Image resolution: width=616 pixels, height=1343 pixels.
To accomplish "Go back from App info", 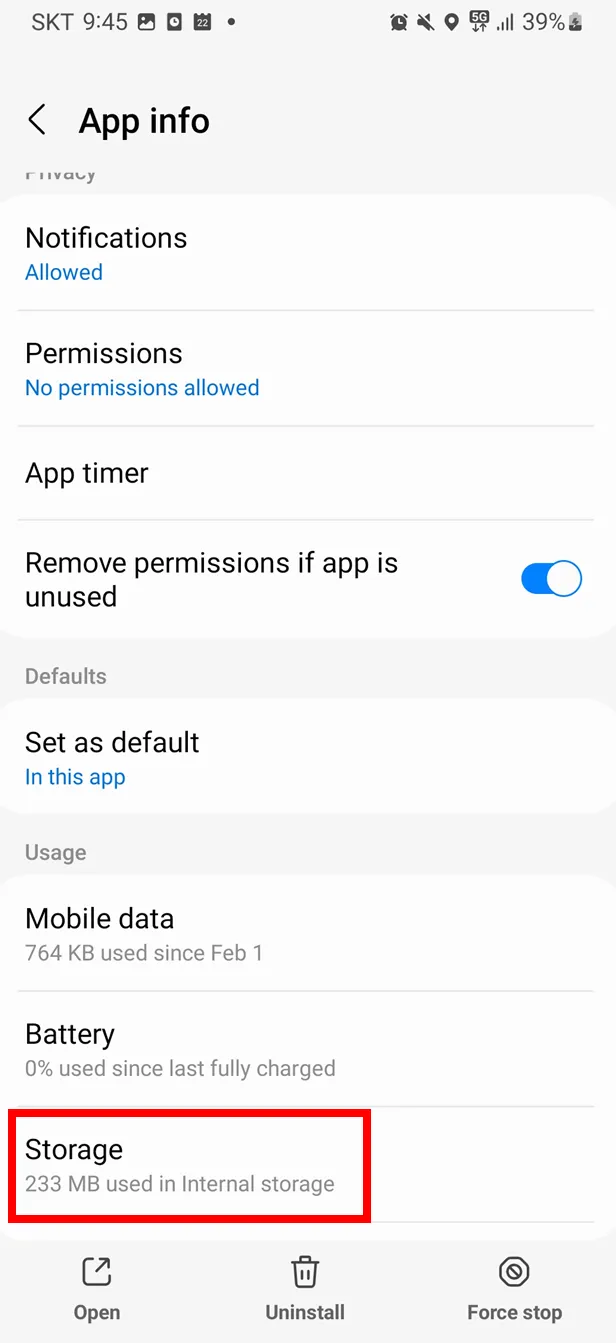I will pyautogui.click(x=37, y=121).
